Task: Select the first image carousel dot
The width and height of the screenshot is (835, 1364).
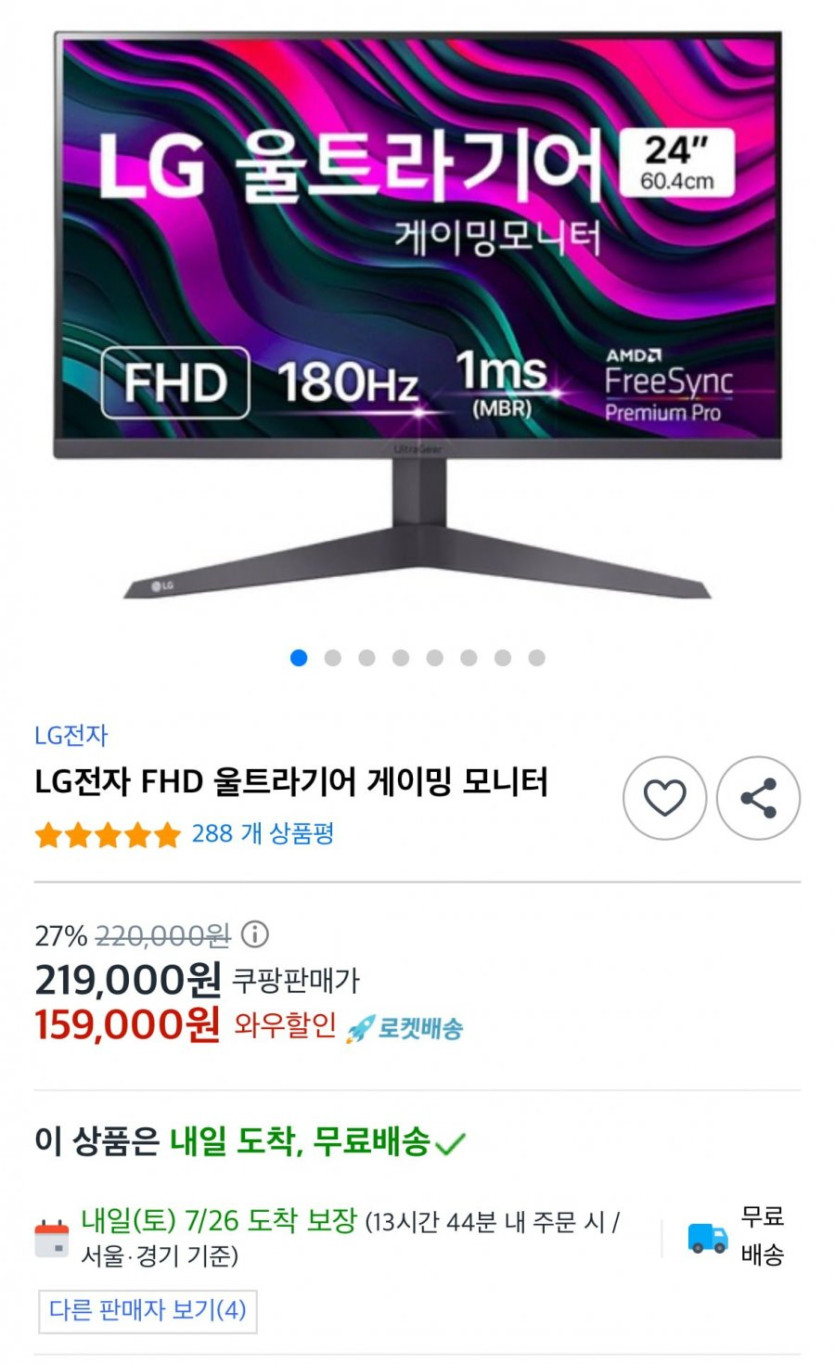Action: pyautogui.click(x=298, y=657)
